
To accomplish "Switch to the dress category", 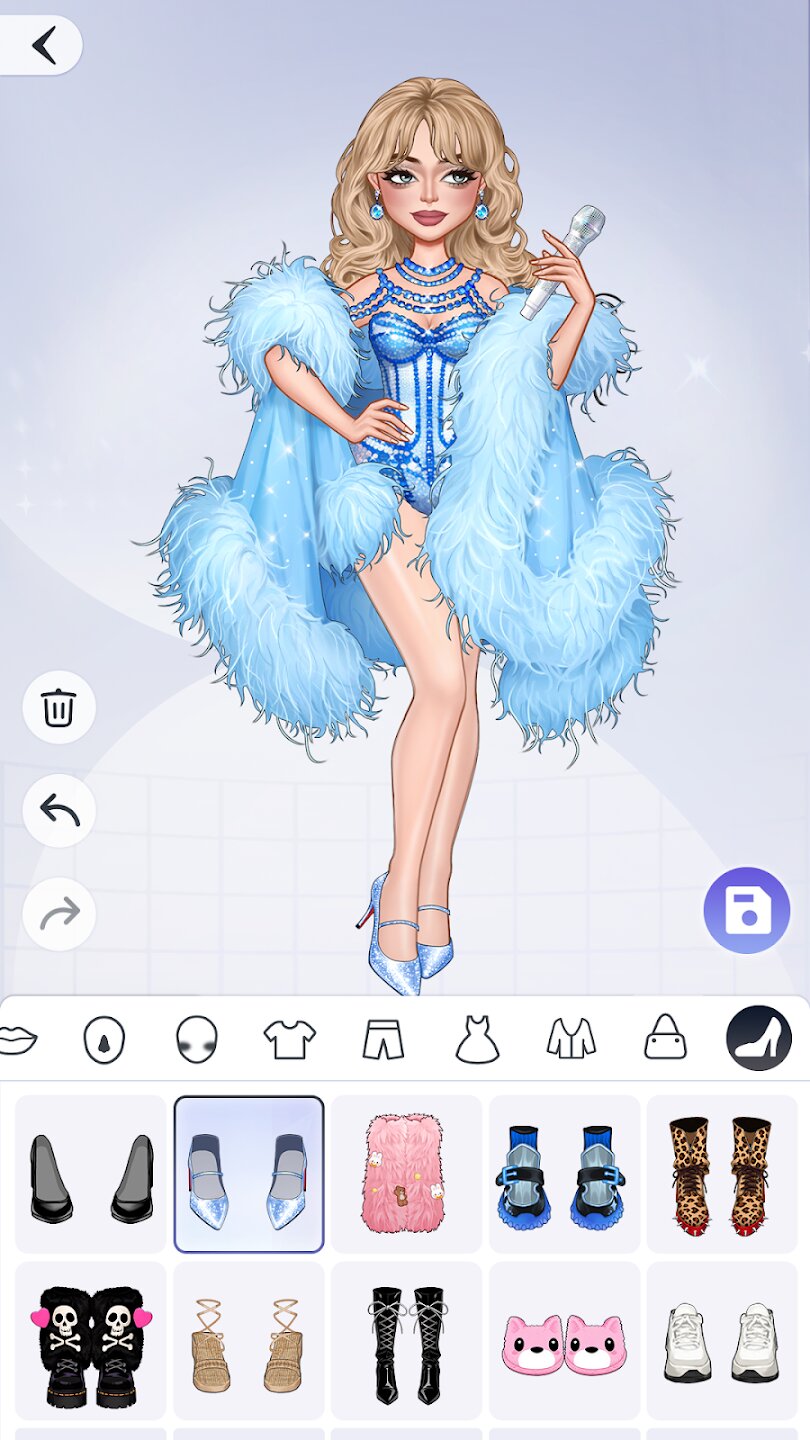I will tap(477, 1040).
